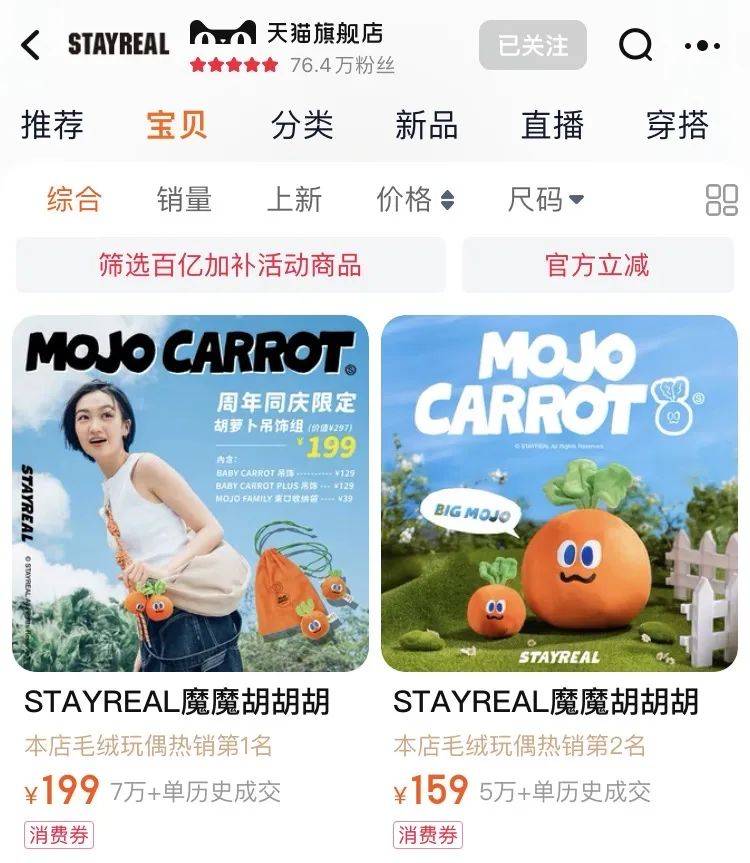Expand the 尺码 size filter
Viewport: 750px width, 863px height.
pos(545,199)
